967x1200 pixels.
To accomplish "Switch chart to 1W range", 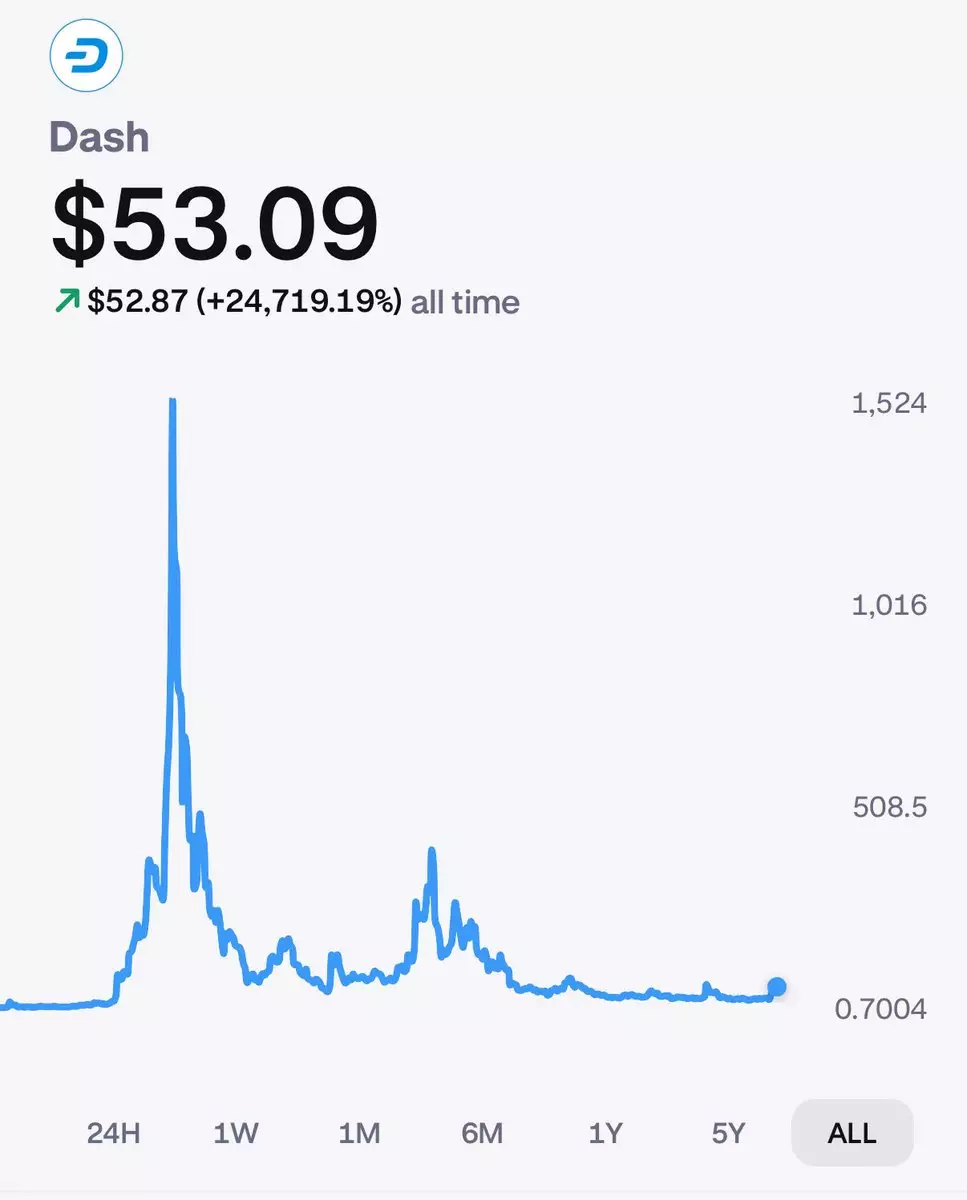I will pos(236,1133).
